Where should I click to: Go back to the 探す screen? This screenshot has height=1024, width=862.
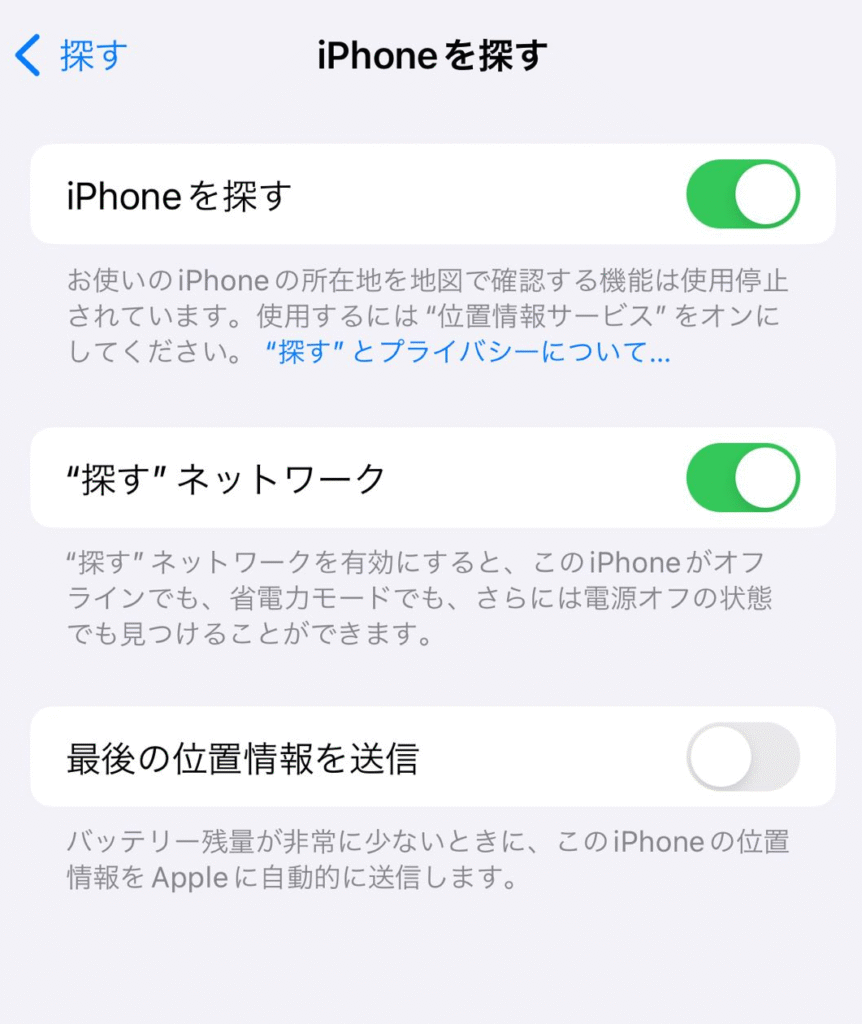(x=72, y=55)
